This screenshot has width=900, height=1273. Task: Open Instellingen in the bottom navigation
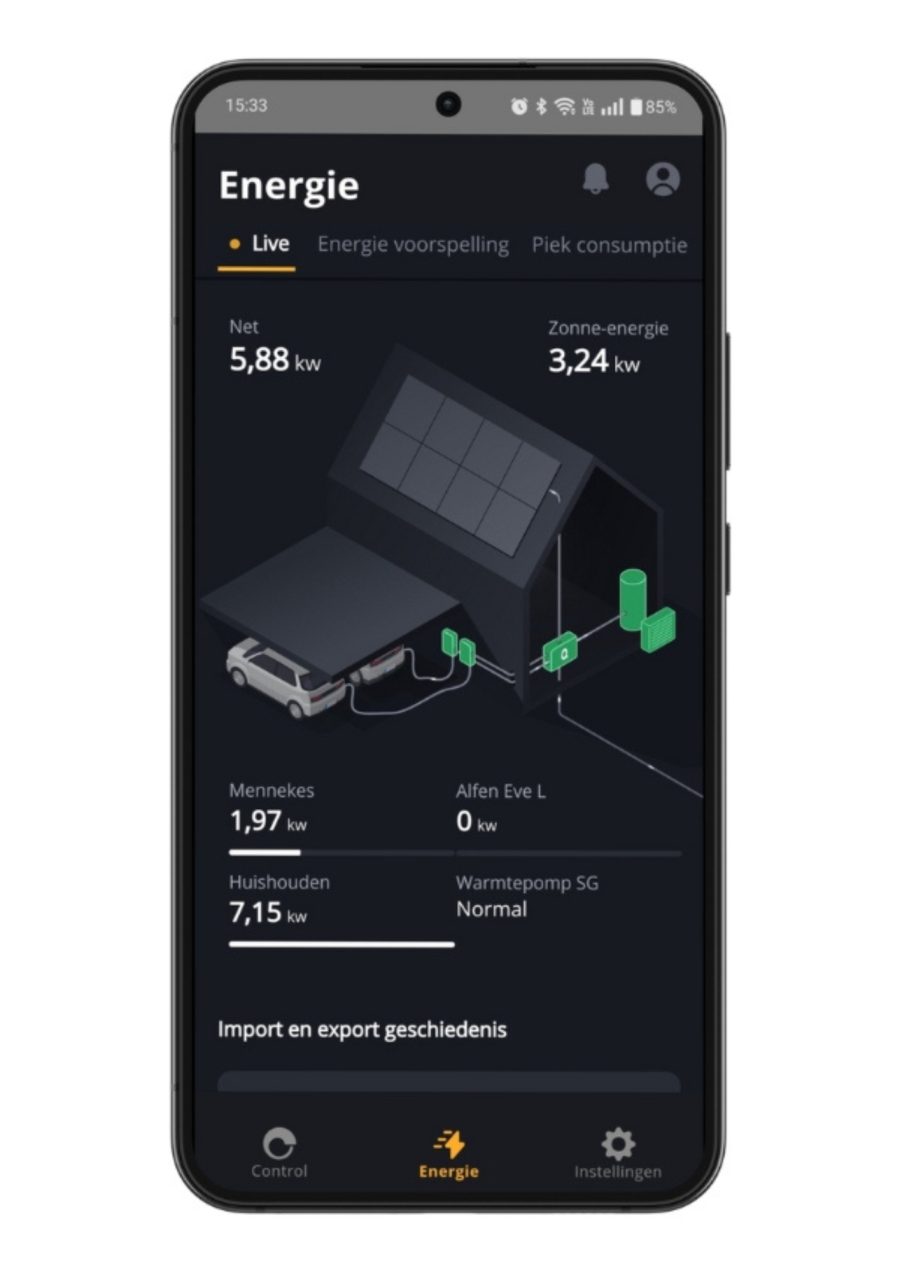617,1153
